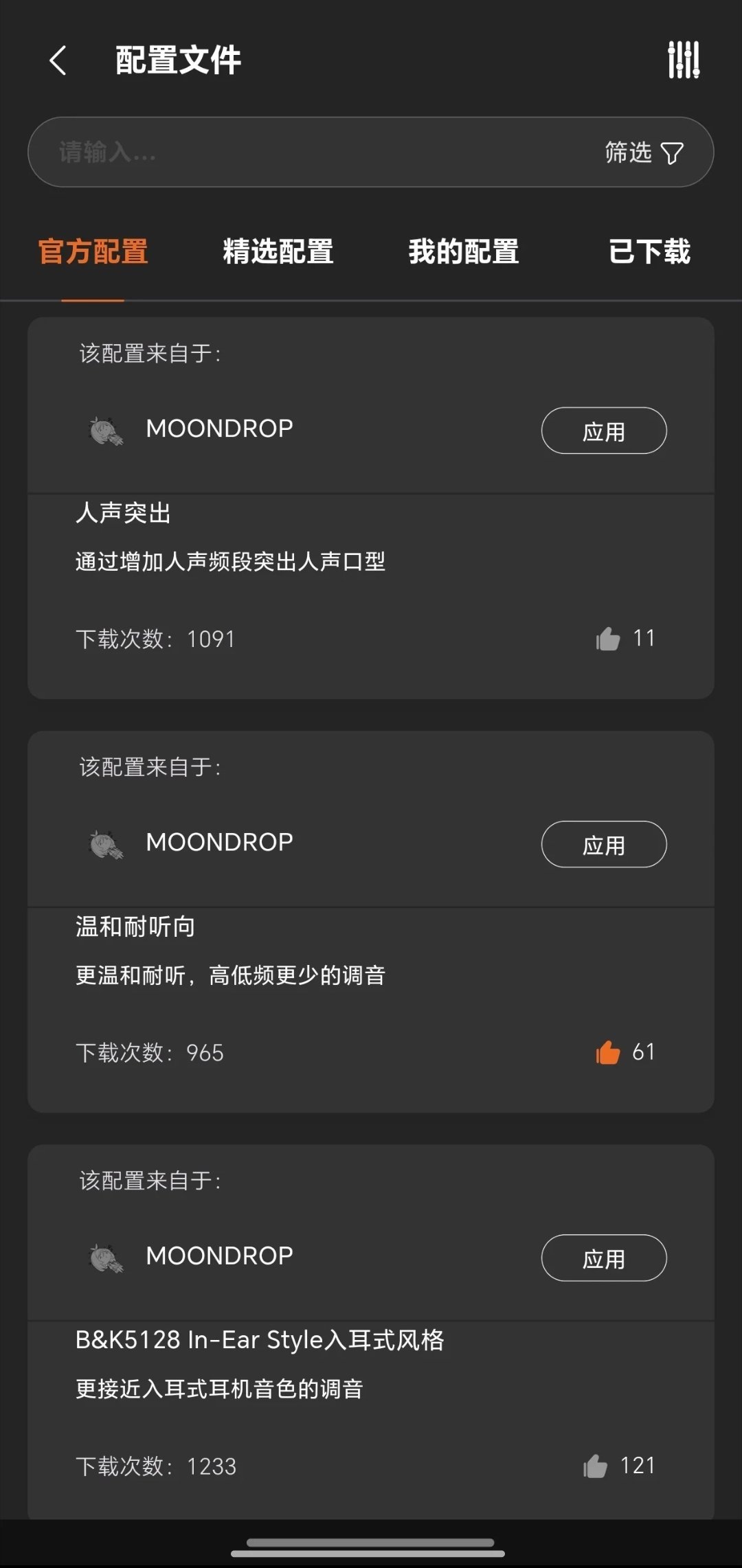Apply the B&K5128 In-Ear Style configuration
Image resolution: width=742 pixels, height=1568 pixels.
603,1258
